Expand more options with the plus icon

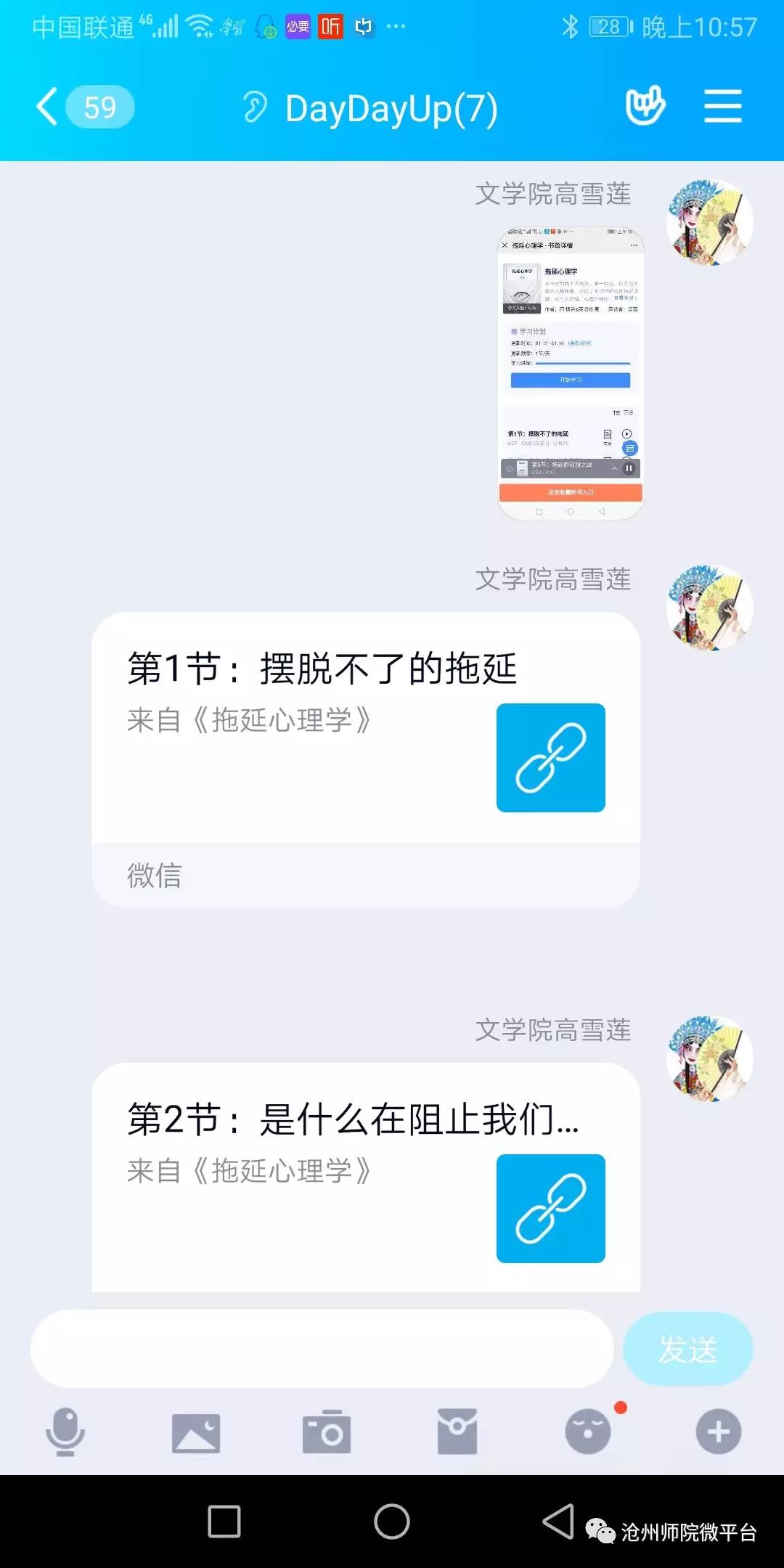(719, 1432)
